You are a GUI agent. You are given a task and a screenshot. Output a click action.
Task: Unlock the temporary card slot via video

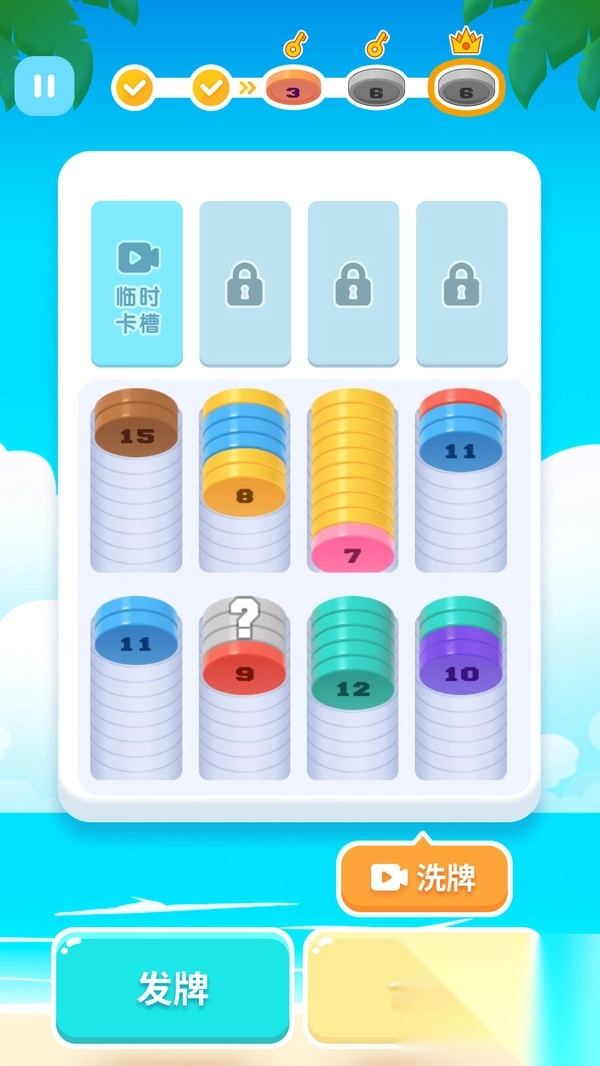[137, 283]
